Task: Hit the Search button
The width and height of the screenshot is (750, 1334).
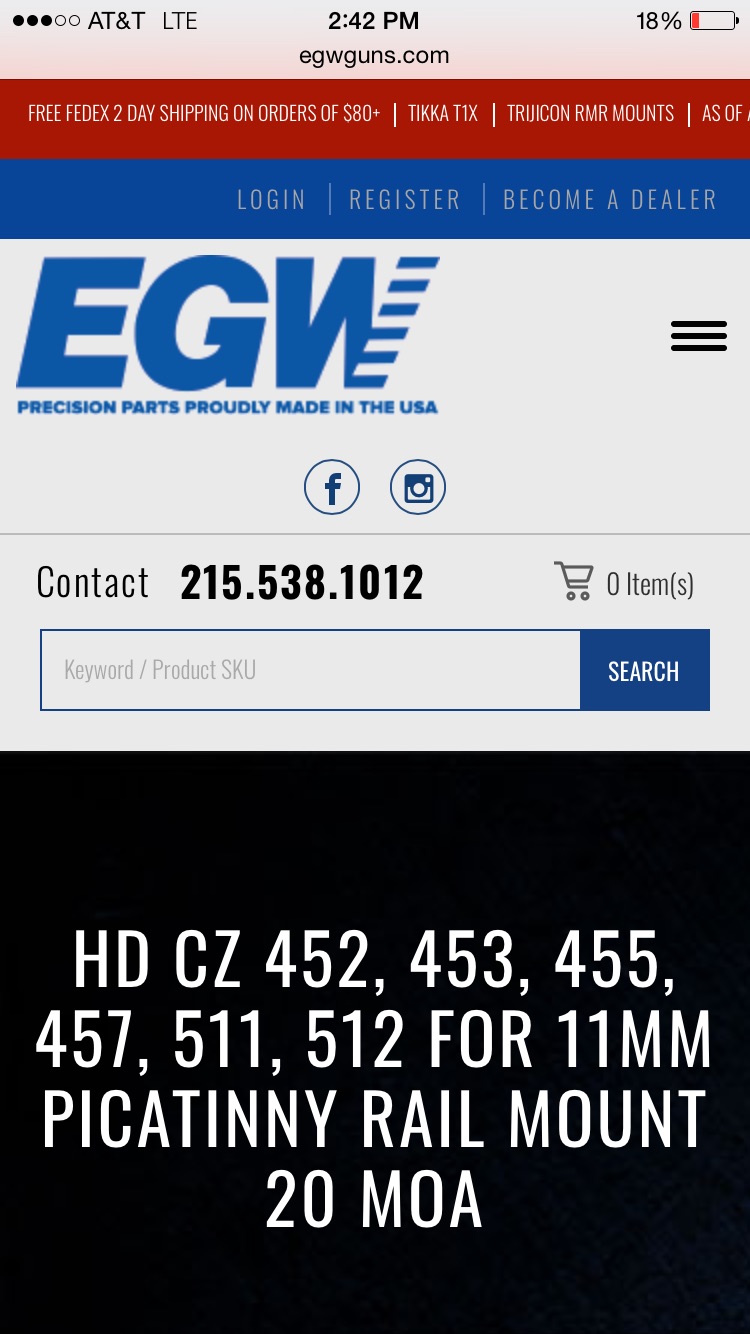Action: tap(644, 670)
